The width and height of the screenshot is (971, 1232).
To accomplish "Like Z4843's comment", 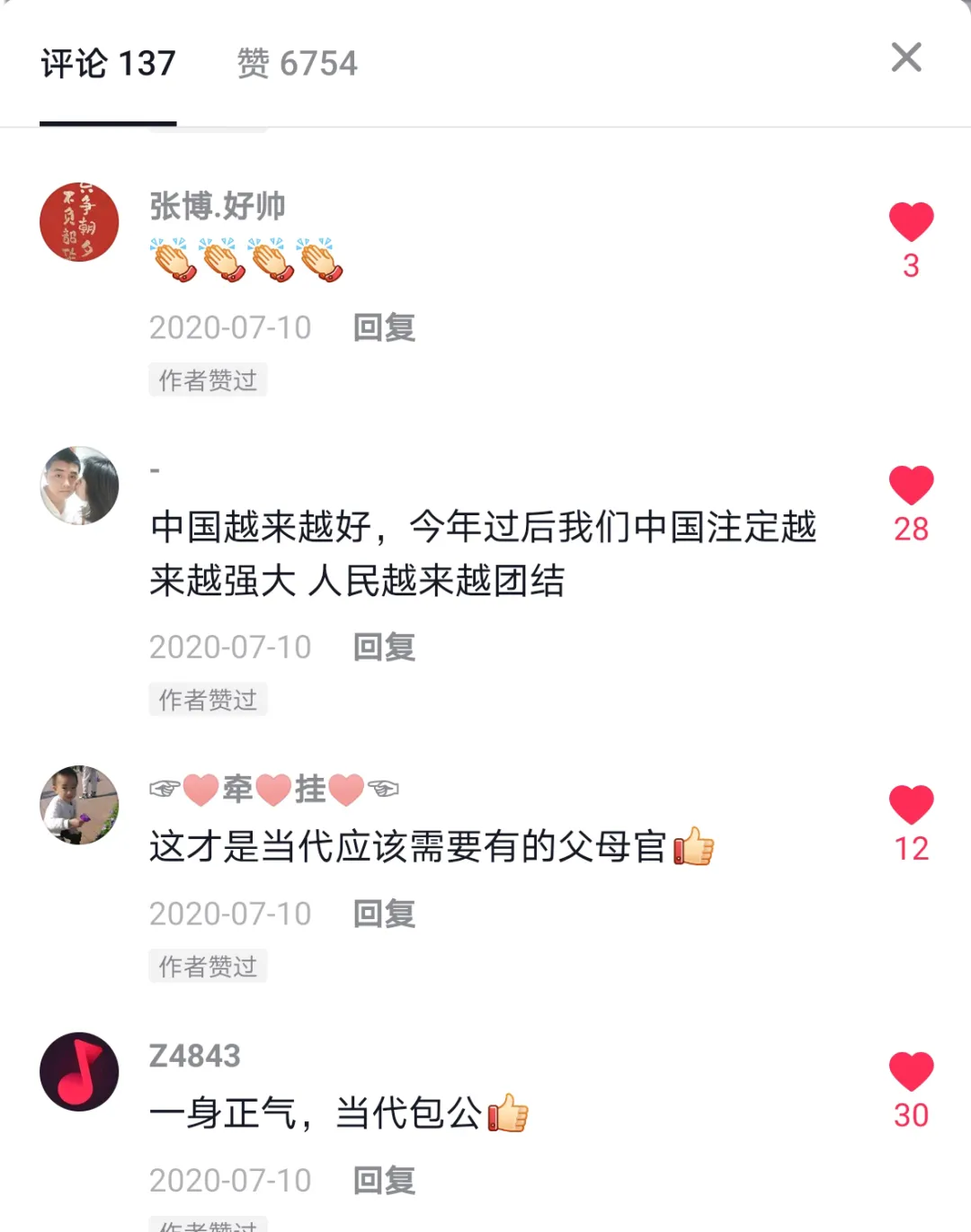I will coord(911,1072).
